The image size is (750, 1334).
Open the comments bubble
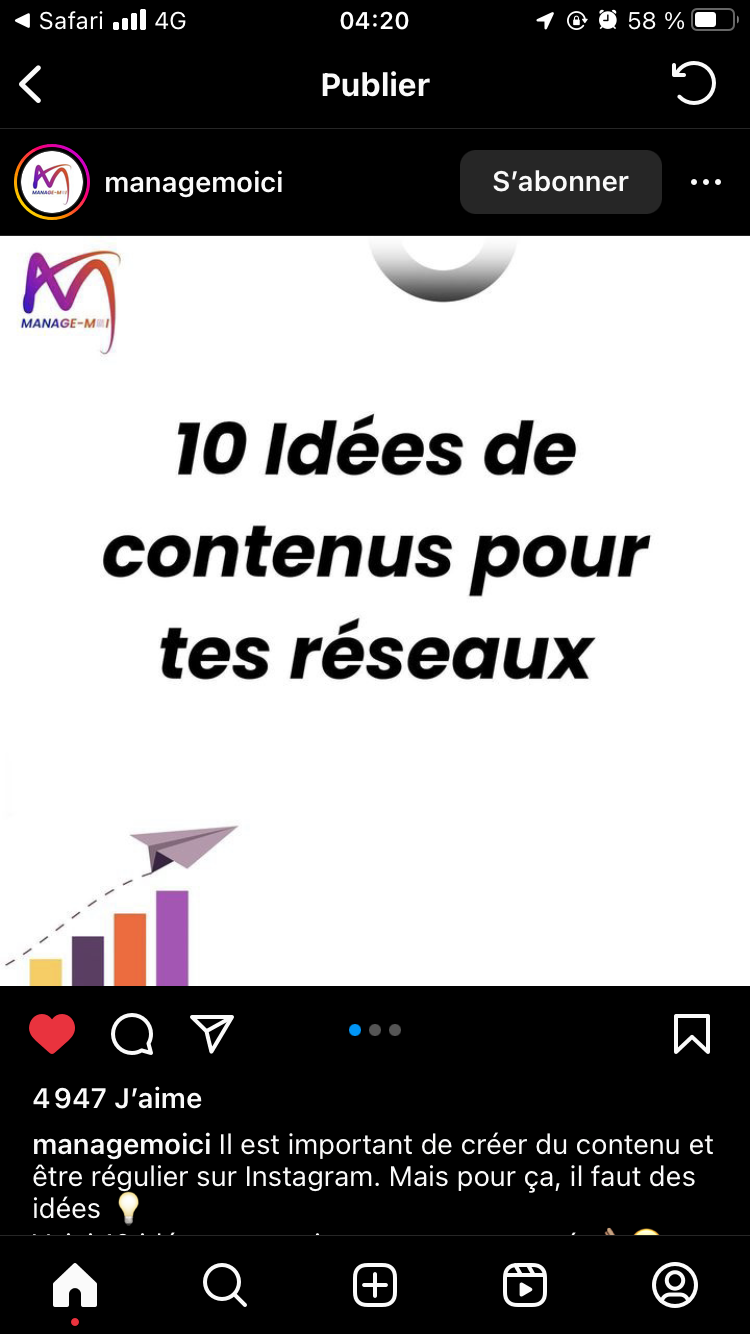point(132,1035)
